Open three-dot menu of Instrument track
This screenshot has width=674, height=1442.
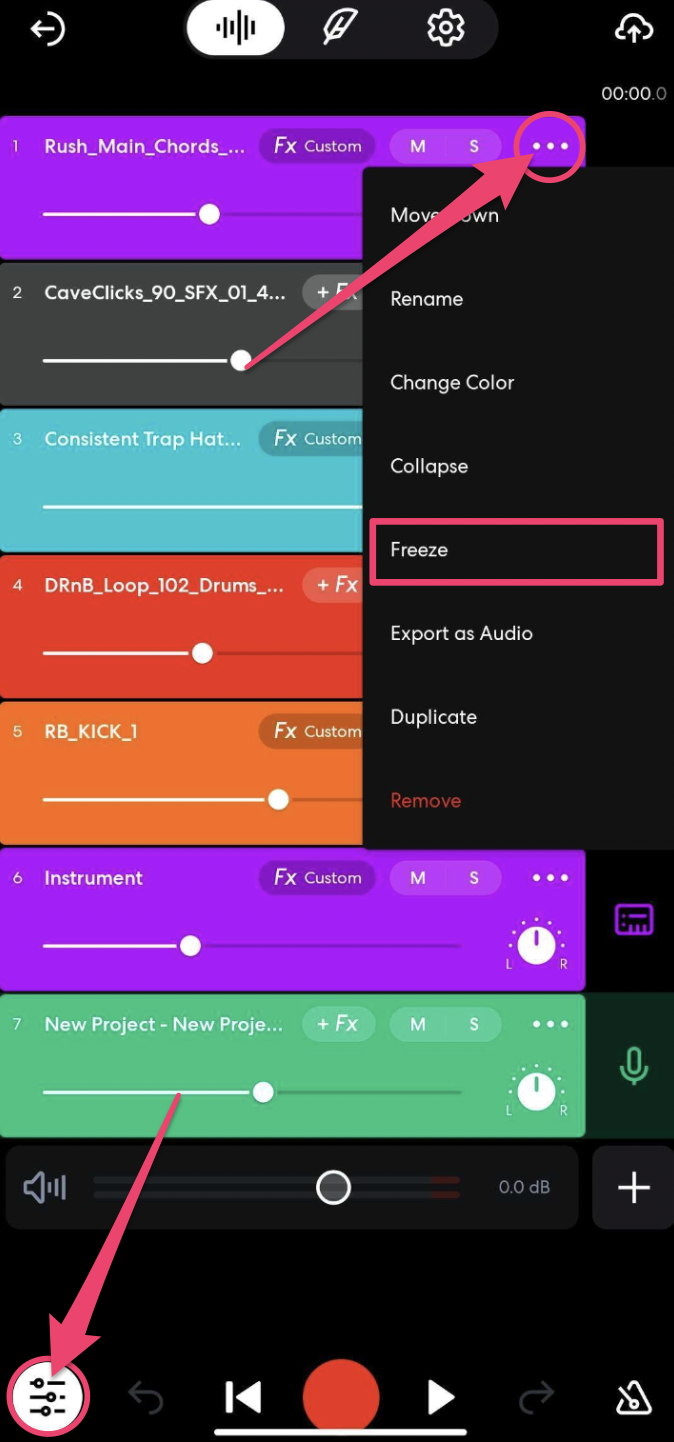pyautogui.click(x=550, y=878)
